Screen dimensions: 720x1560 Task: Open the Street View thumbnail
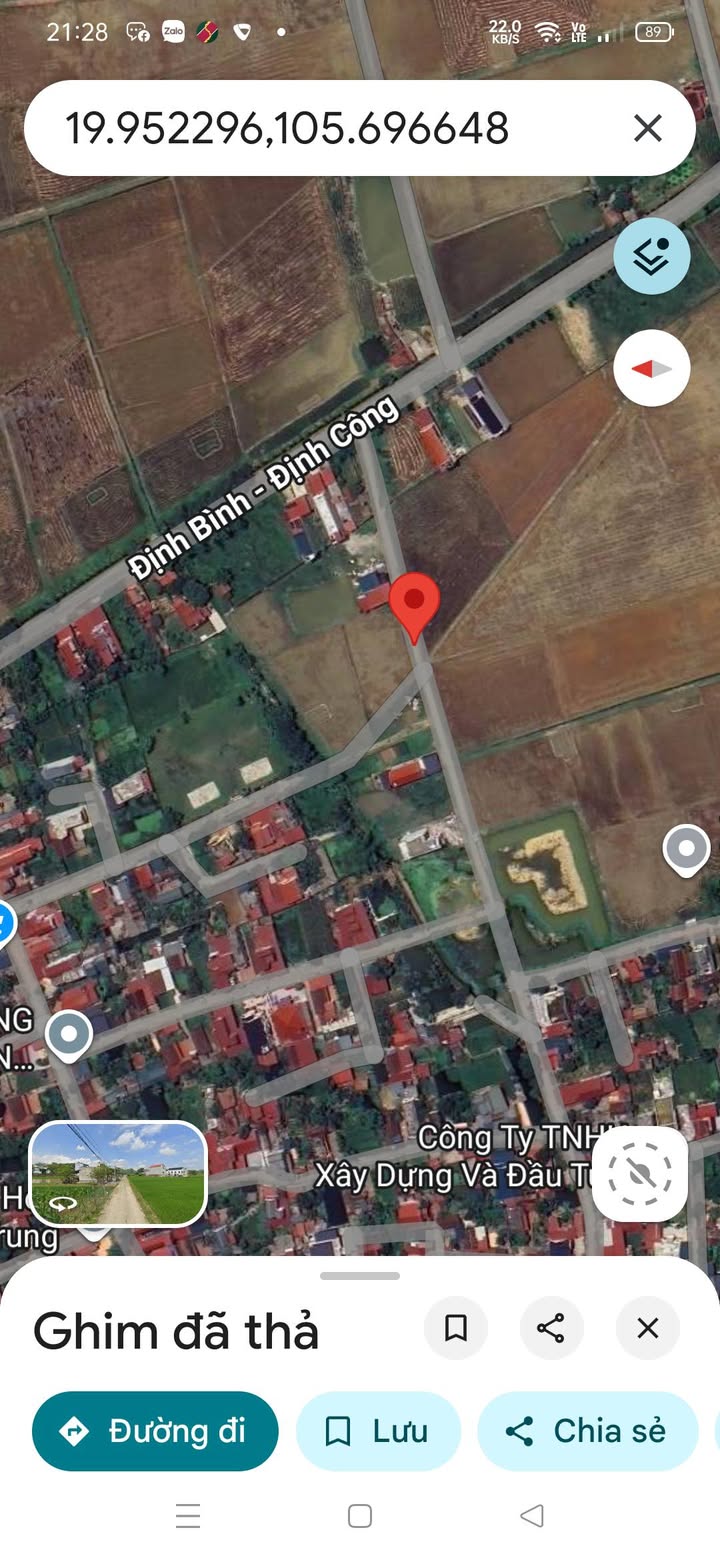click(118, 1173)
